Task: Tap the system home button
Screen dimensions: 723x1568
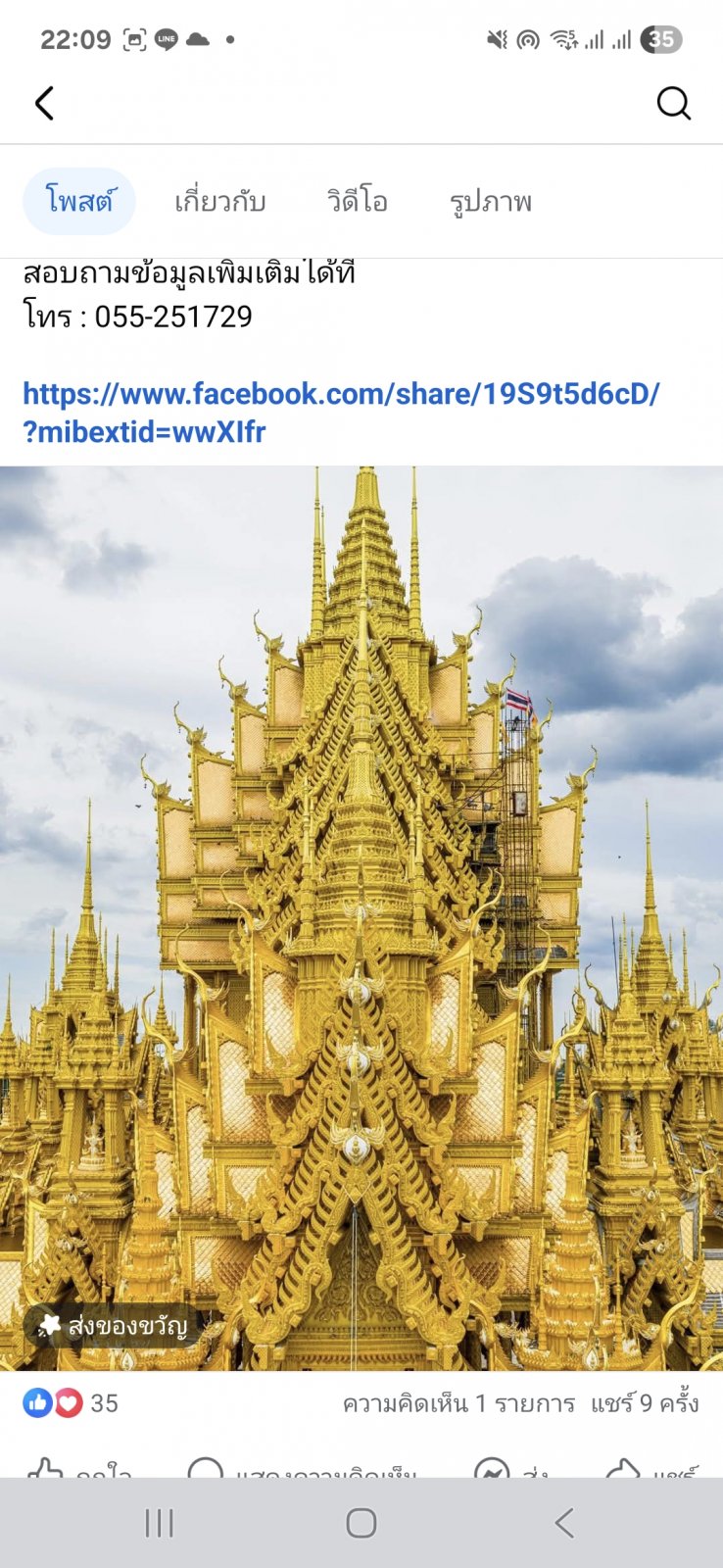Action: [x=361, y=1523]
